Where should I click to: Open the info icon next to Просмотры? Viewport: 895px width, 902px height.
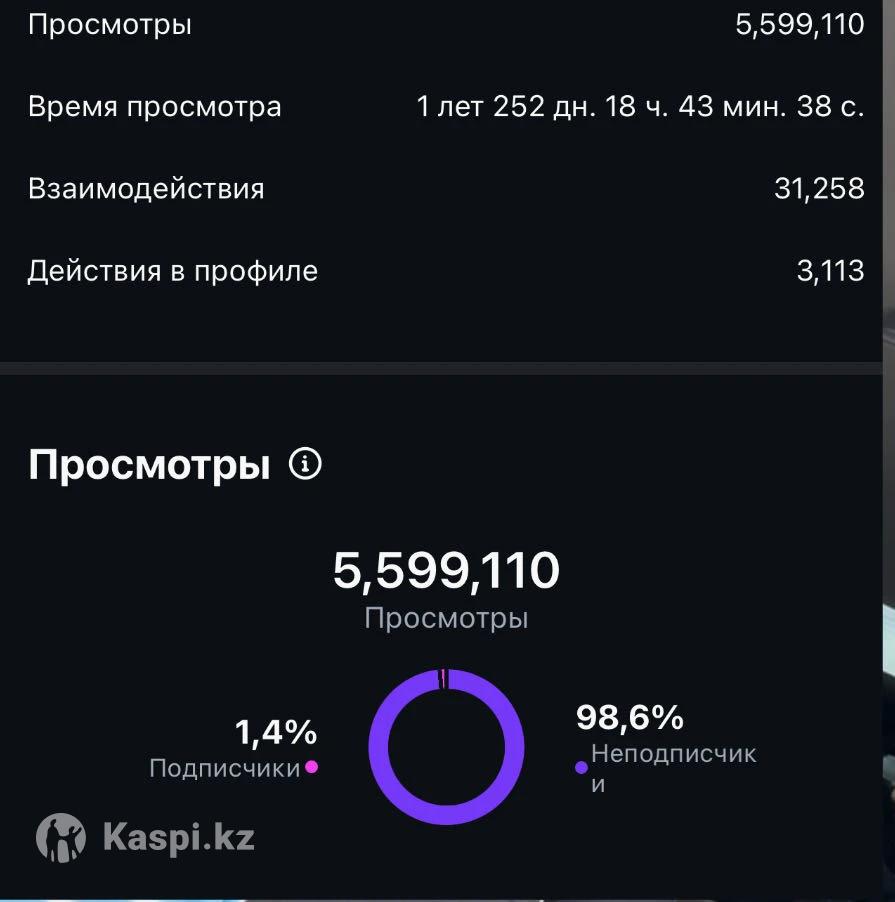pyautogui.click(x=305, y=464)
